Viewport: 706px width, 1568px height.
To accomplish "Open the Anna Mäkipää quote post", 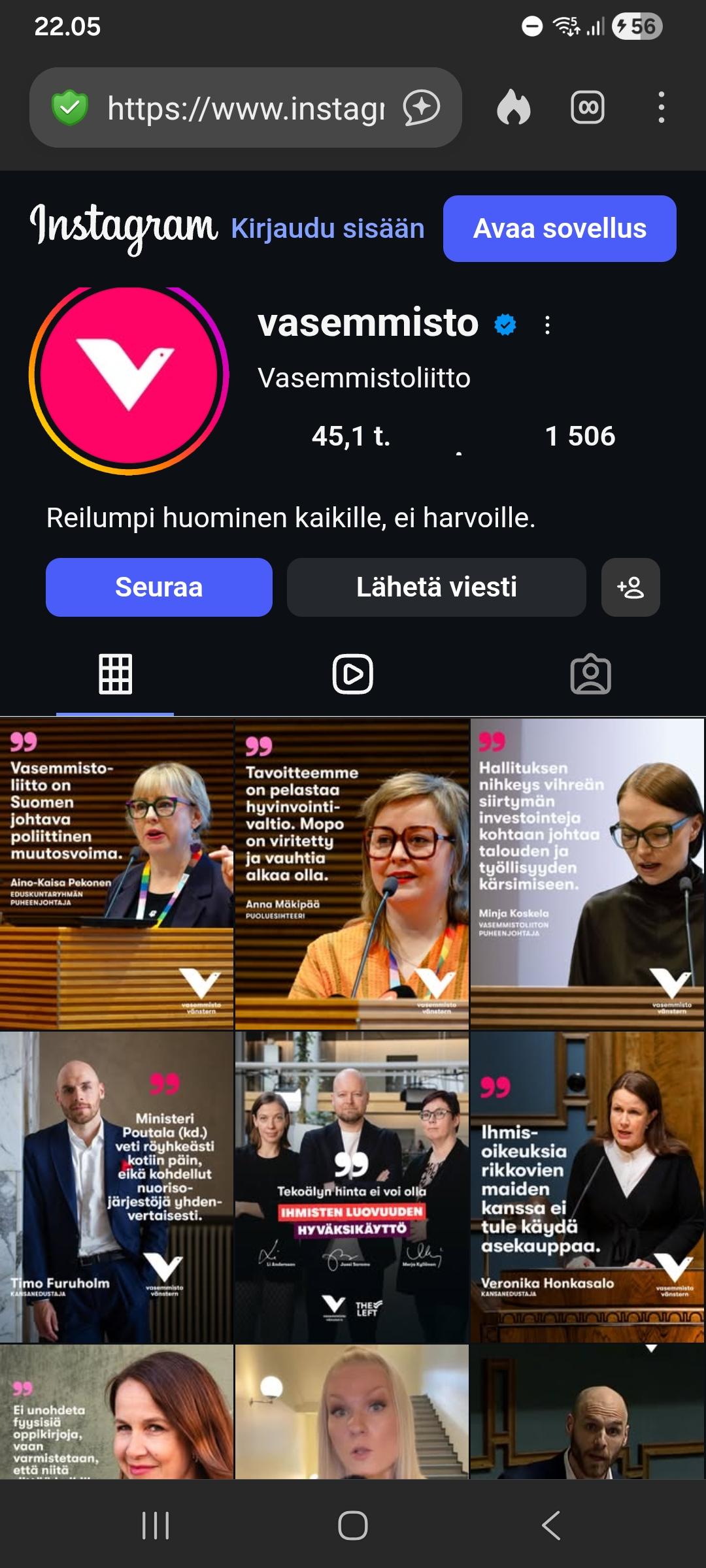I will coord(352,874).
